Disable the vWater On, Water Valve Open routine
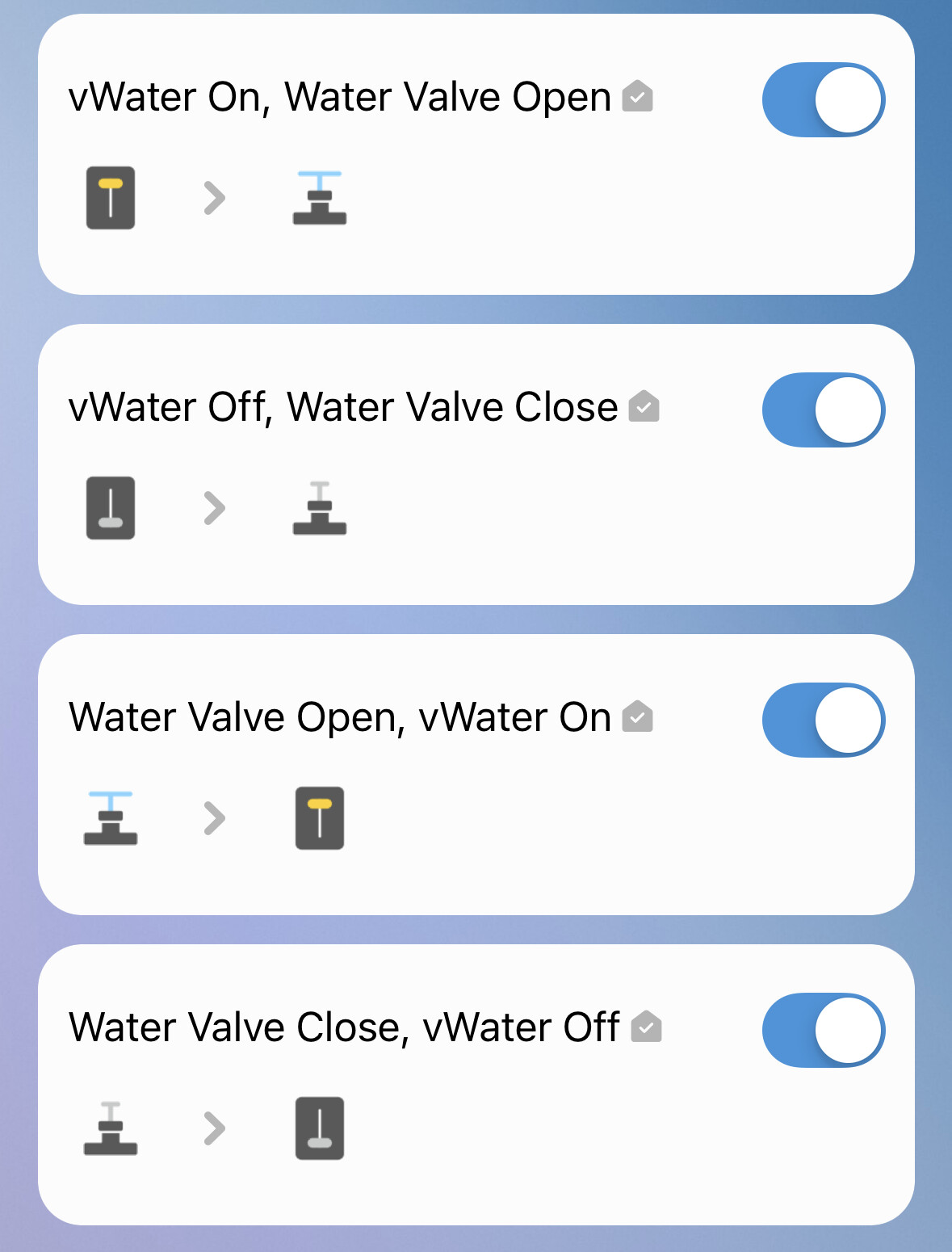 [x=823, y=99]
